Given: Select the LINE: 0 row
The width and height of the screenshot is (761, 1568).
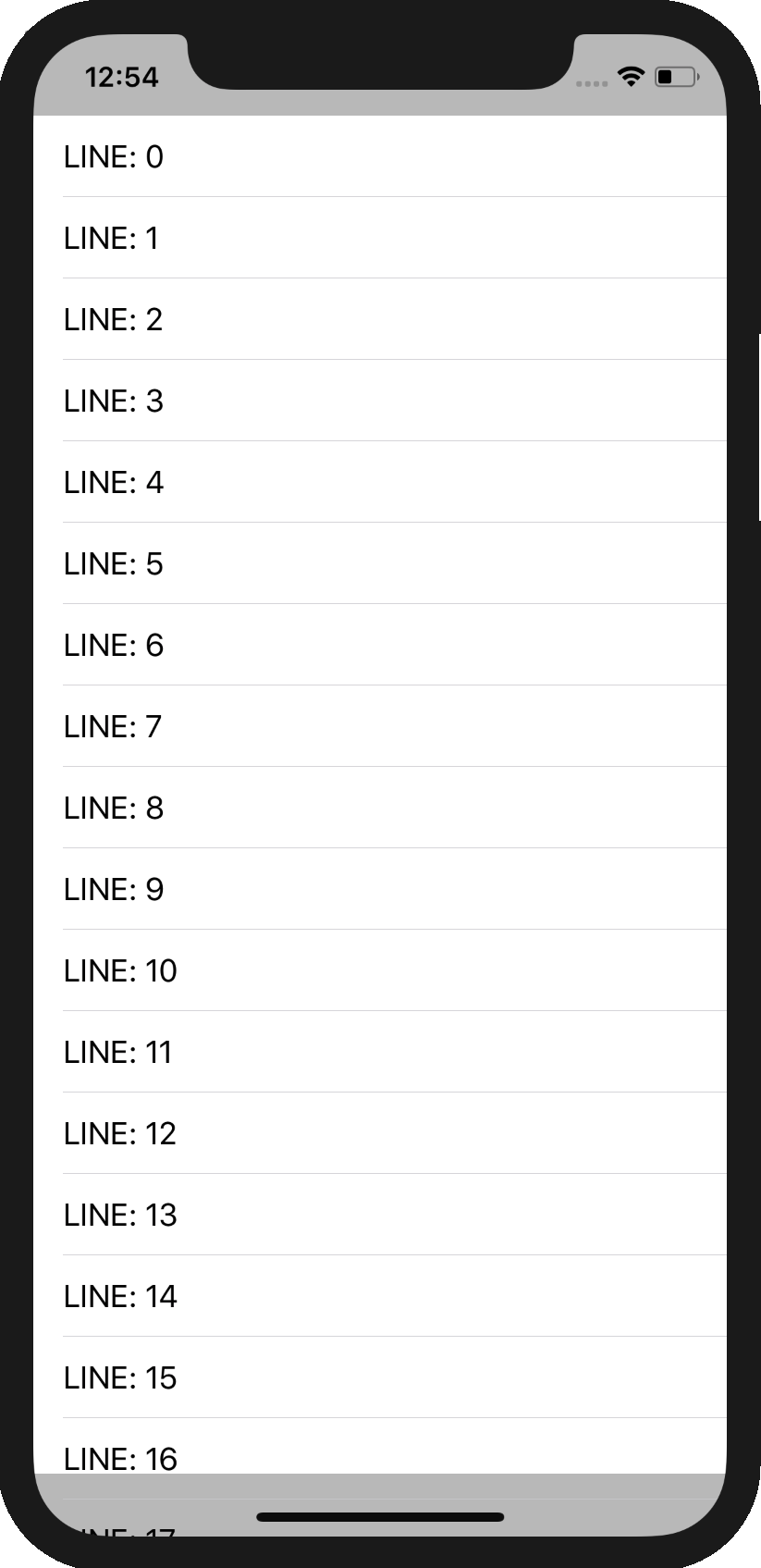Looking at the screenshot, I should tap(379, 156).
